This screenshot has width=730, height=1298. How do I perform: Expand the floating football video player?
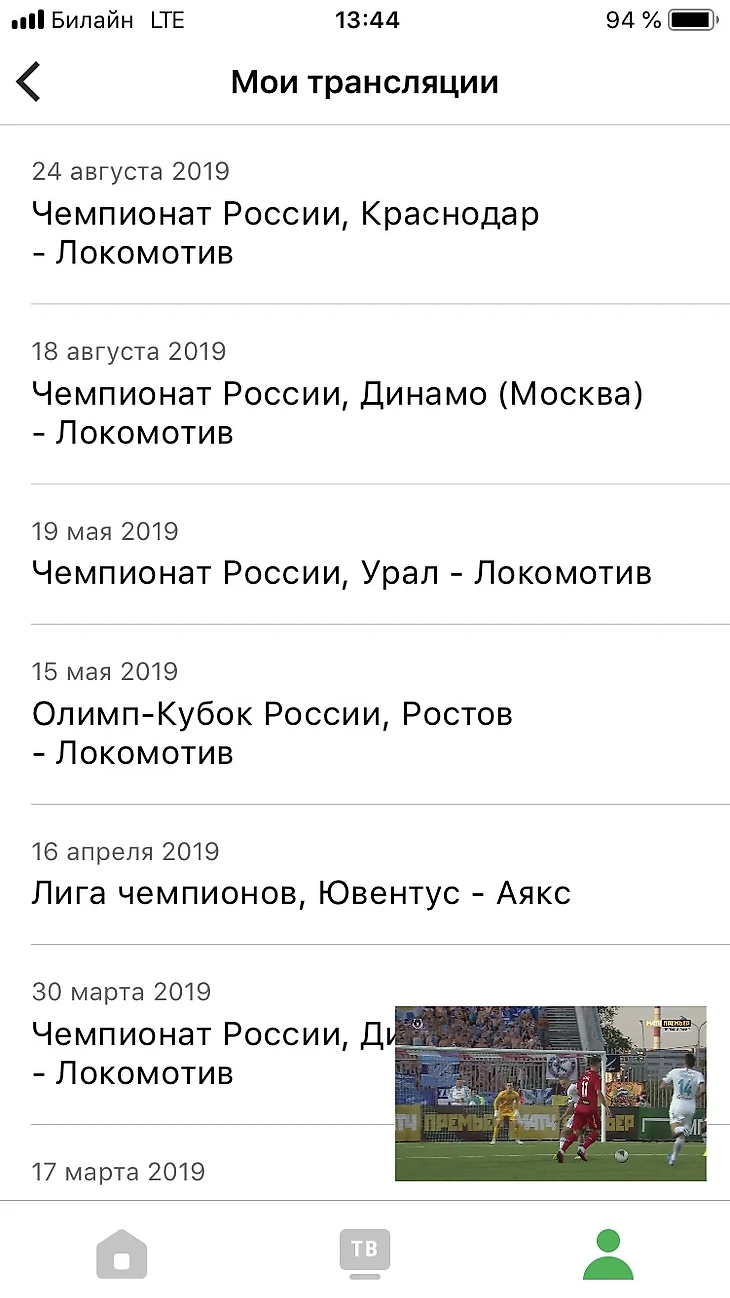(550, 1093)
